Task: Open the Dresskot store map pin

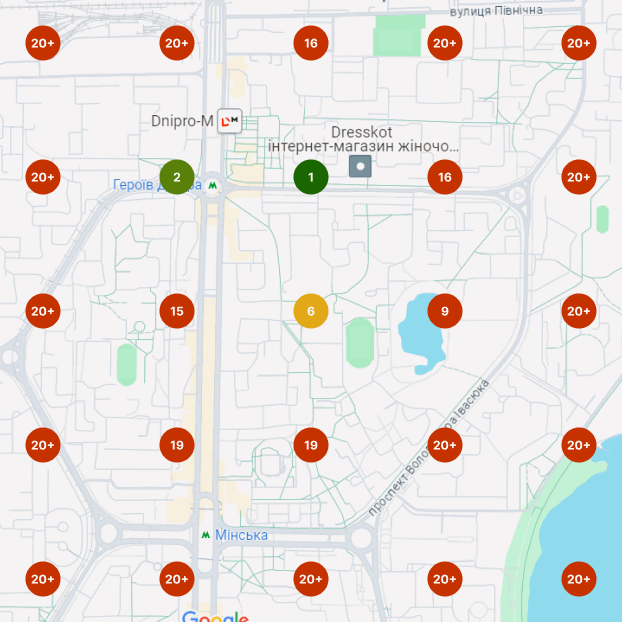Action: click(x=360, y=165)
